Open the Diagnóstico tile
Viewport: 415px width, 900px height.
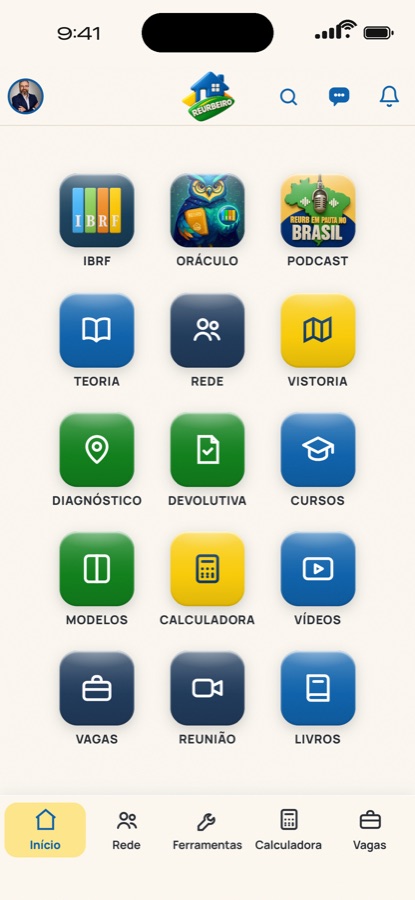click(x=96, y=450)
